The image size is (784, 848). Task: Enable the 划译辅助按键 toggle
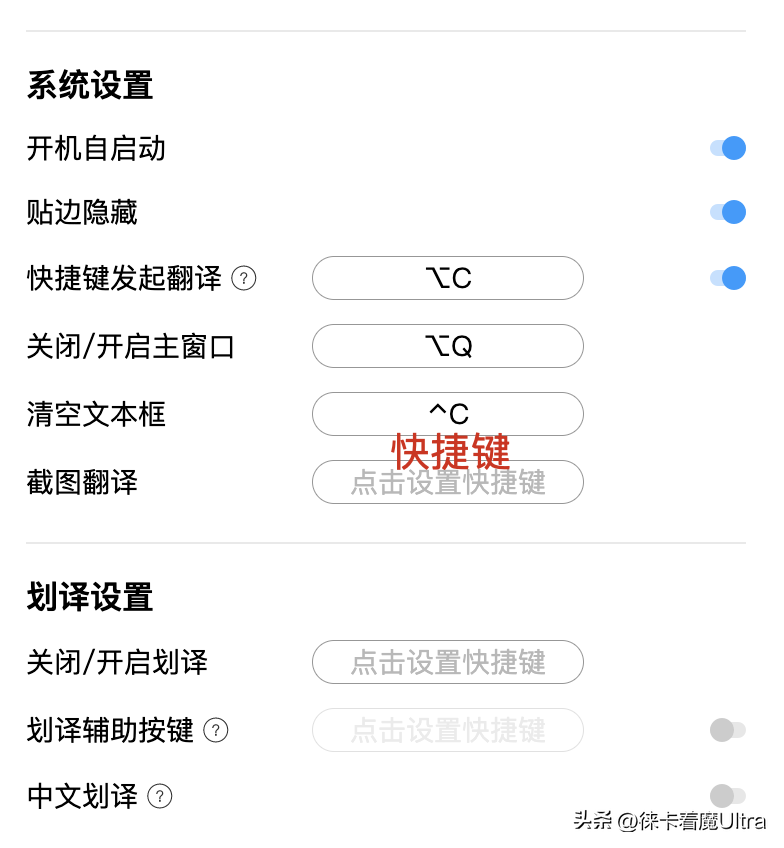(728, 730)
